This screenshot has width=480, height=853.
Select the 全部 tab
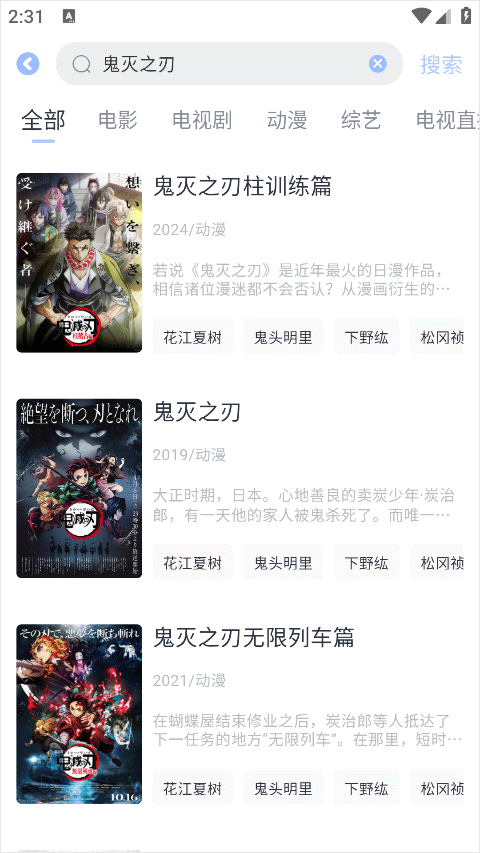(x=44, y=120)
